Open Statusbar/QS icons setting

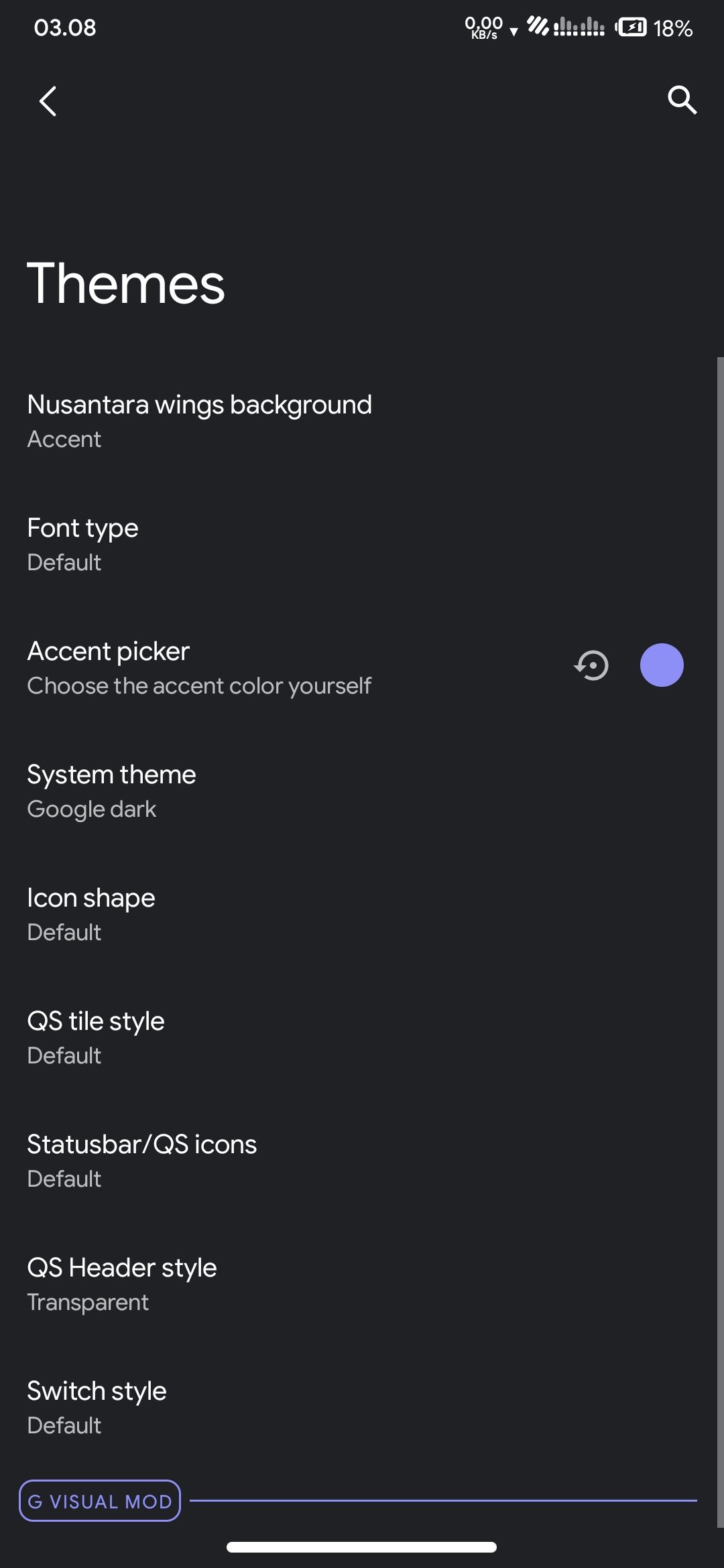(141, 1161)
